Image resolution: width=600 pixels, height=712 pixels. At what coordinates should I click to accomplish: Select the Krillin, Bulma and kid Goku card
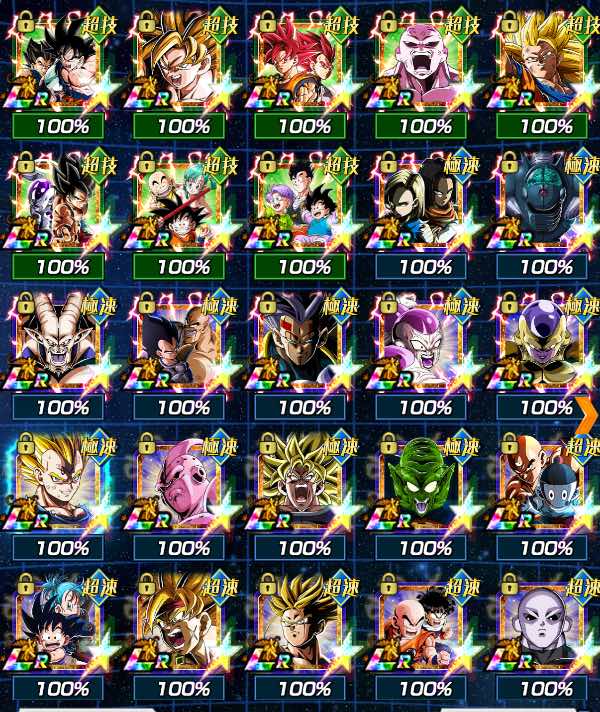point(183,202)
